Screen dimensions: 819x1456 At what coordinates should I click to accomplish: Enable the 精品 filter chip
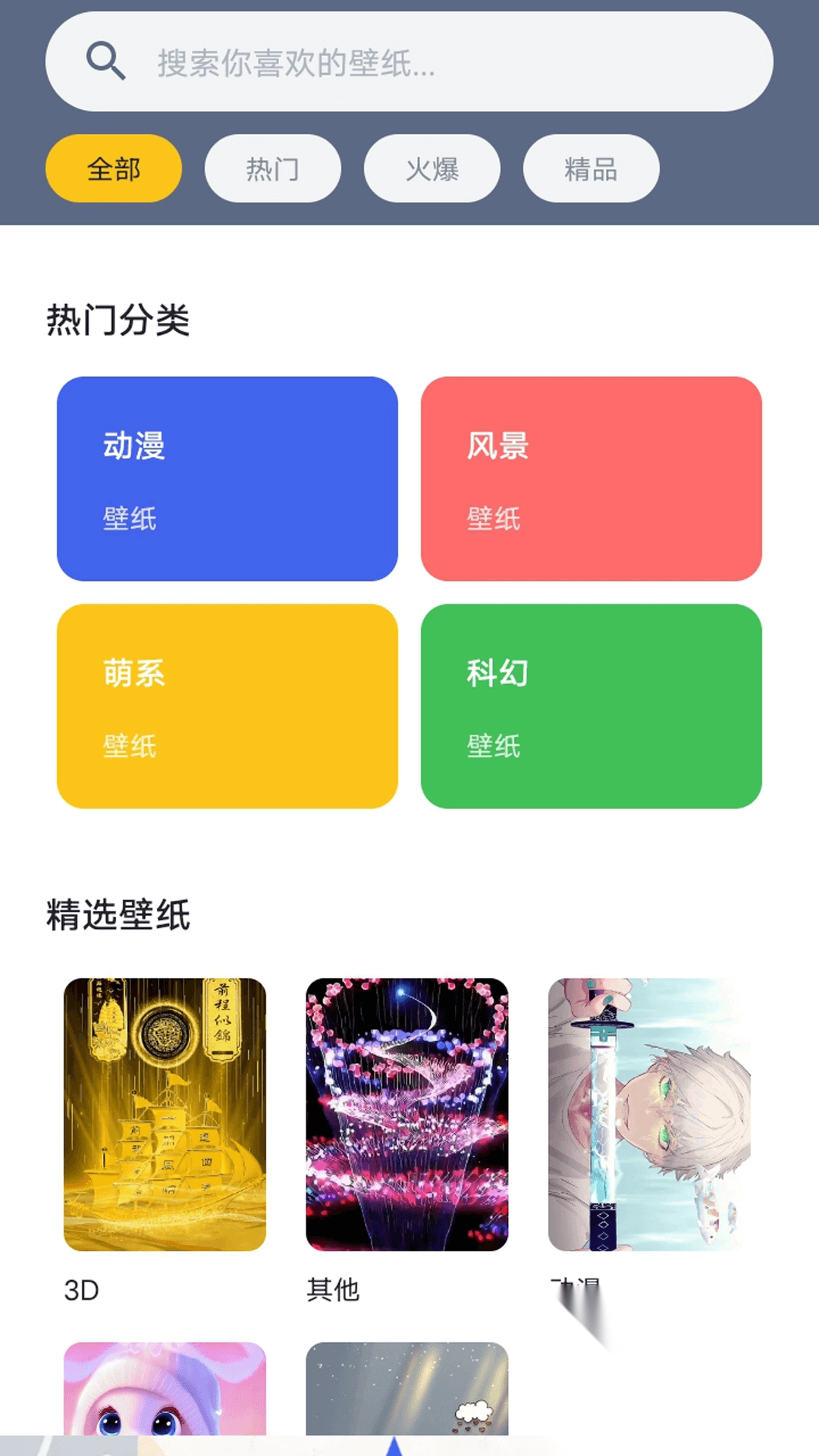590,168
